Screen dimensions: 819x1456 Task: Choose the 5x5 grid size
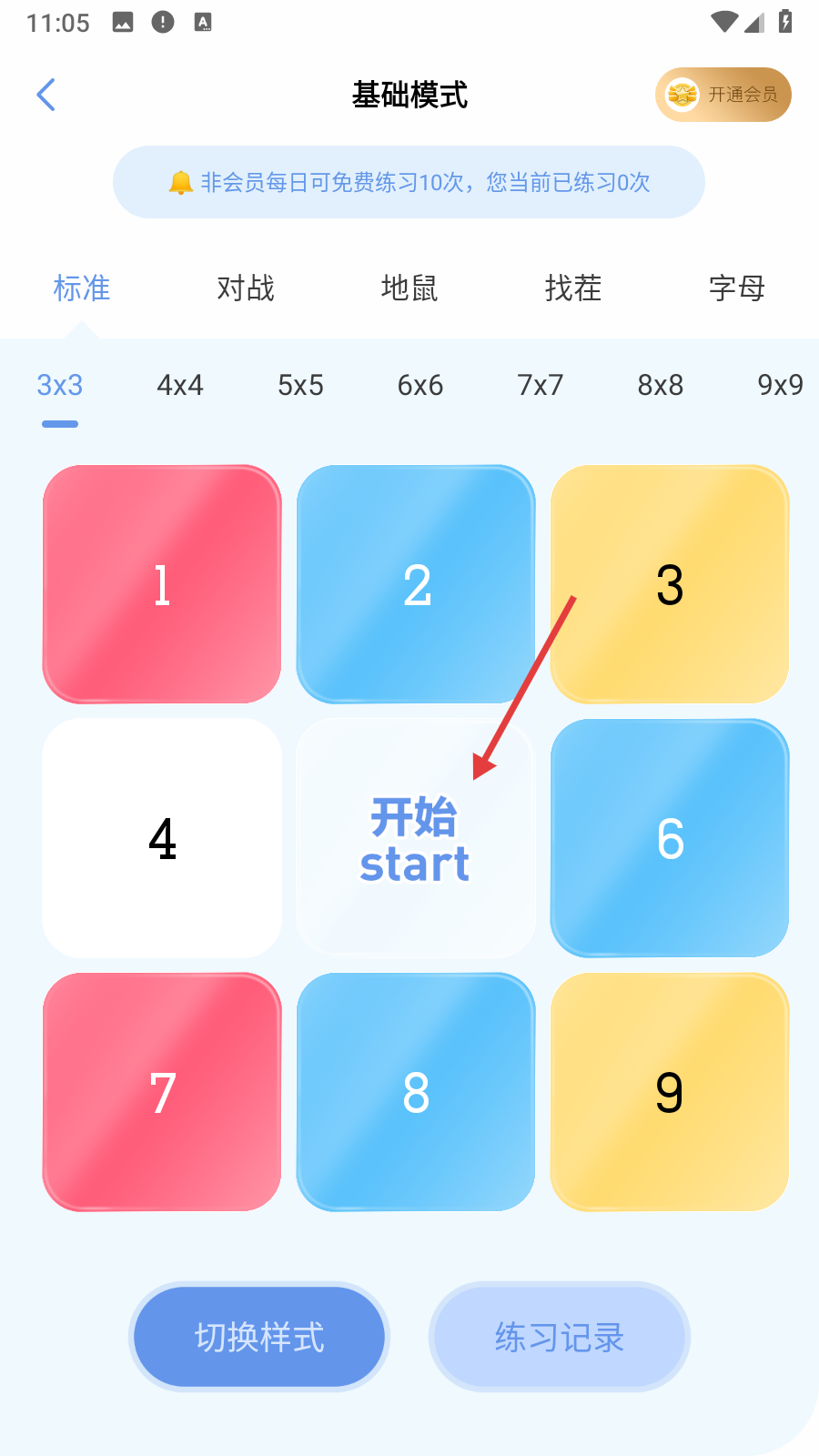point(300,385)
